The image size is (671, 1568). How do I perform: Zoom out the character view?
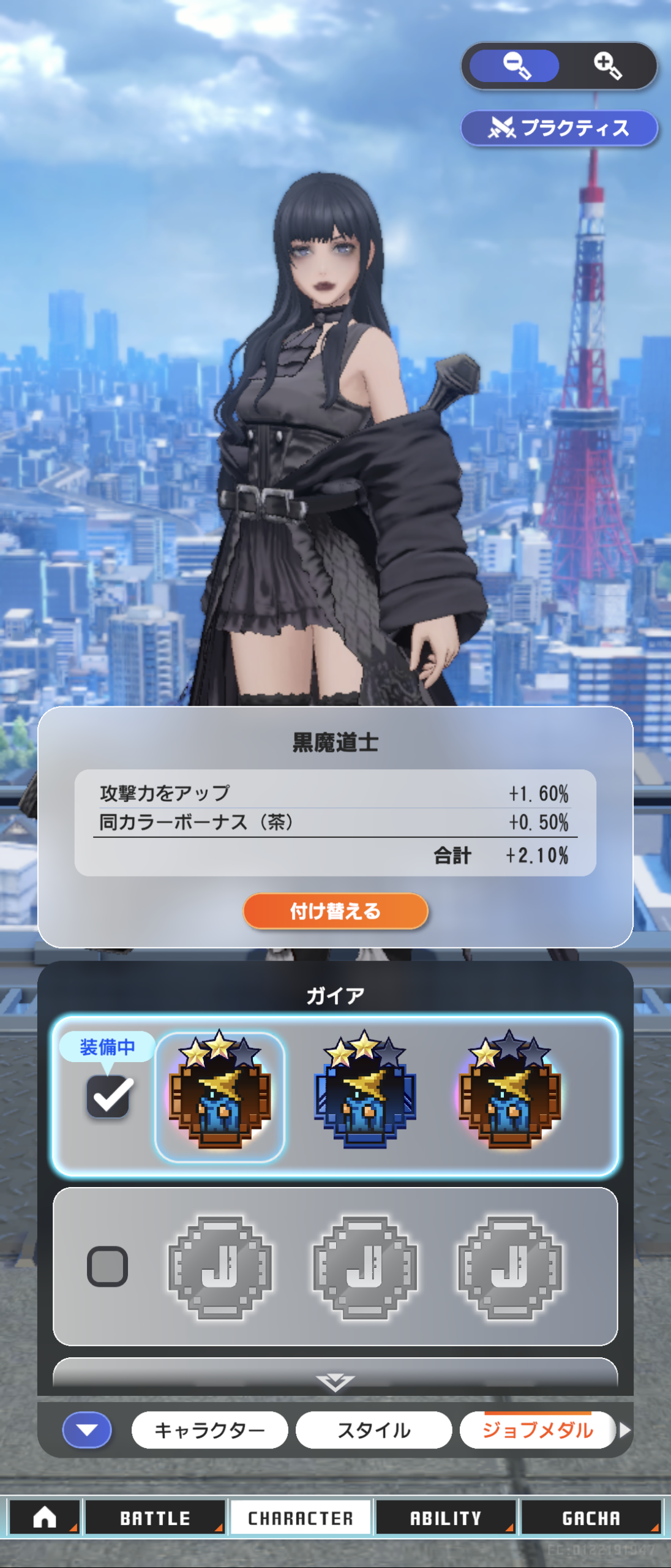point(517,66)
